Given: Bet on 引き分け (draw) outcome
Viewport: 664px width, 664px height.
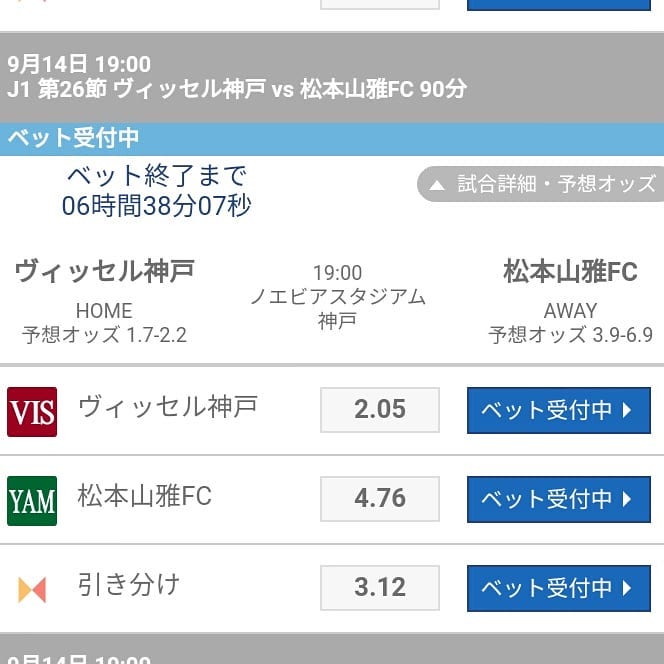Looking at the screenshot, I should tap(559, 588).
